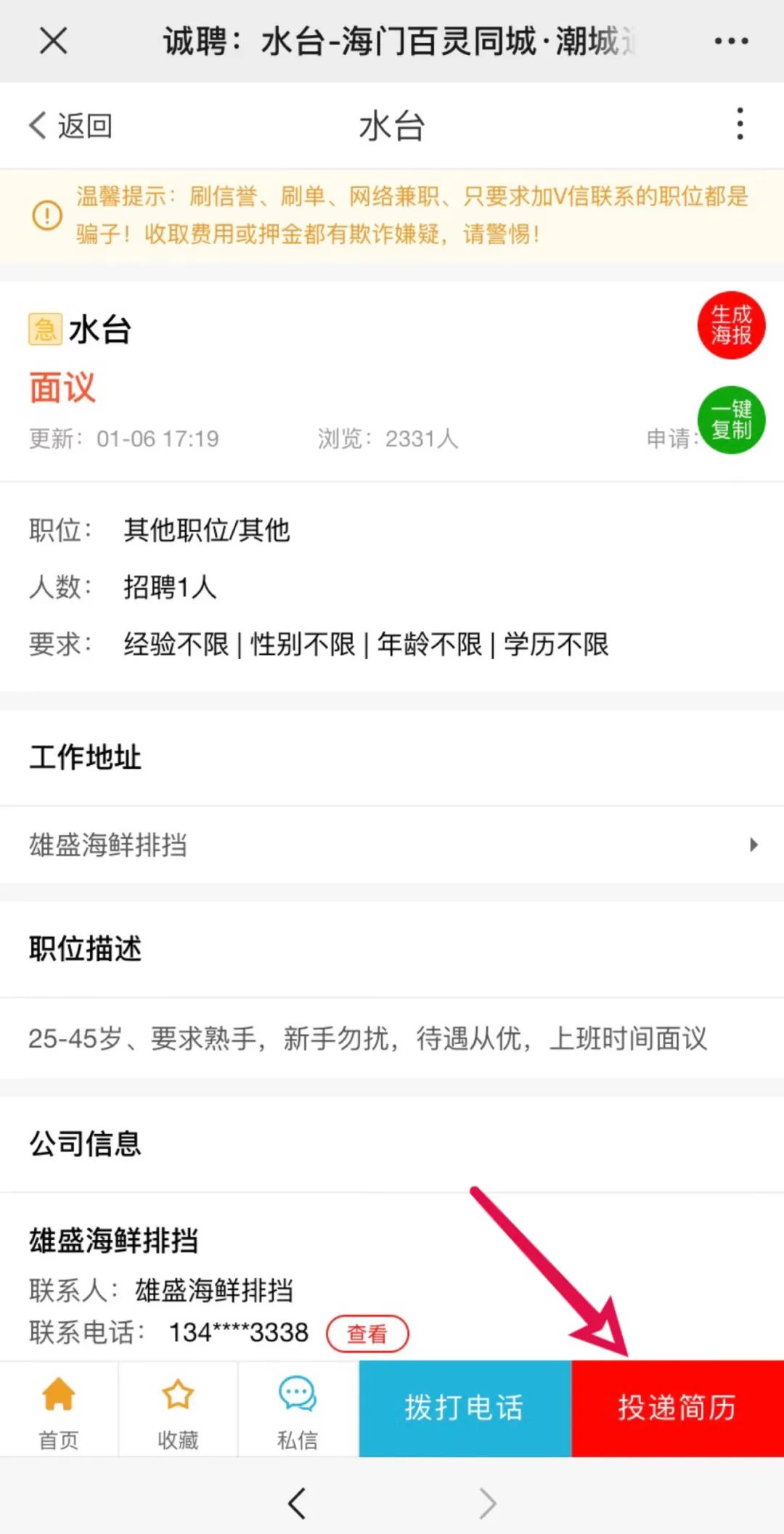Open the three-dot menu in title bar

(731, 41)
